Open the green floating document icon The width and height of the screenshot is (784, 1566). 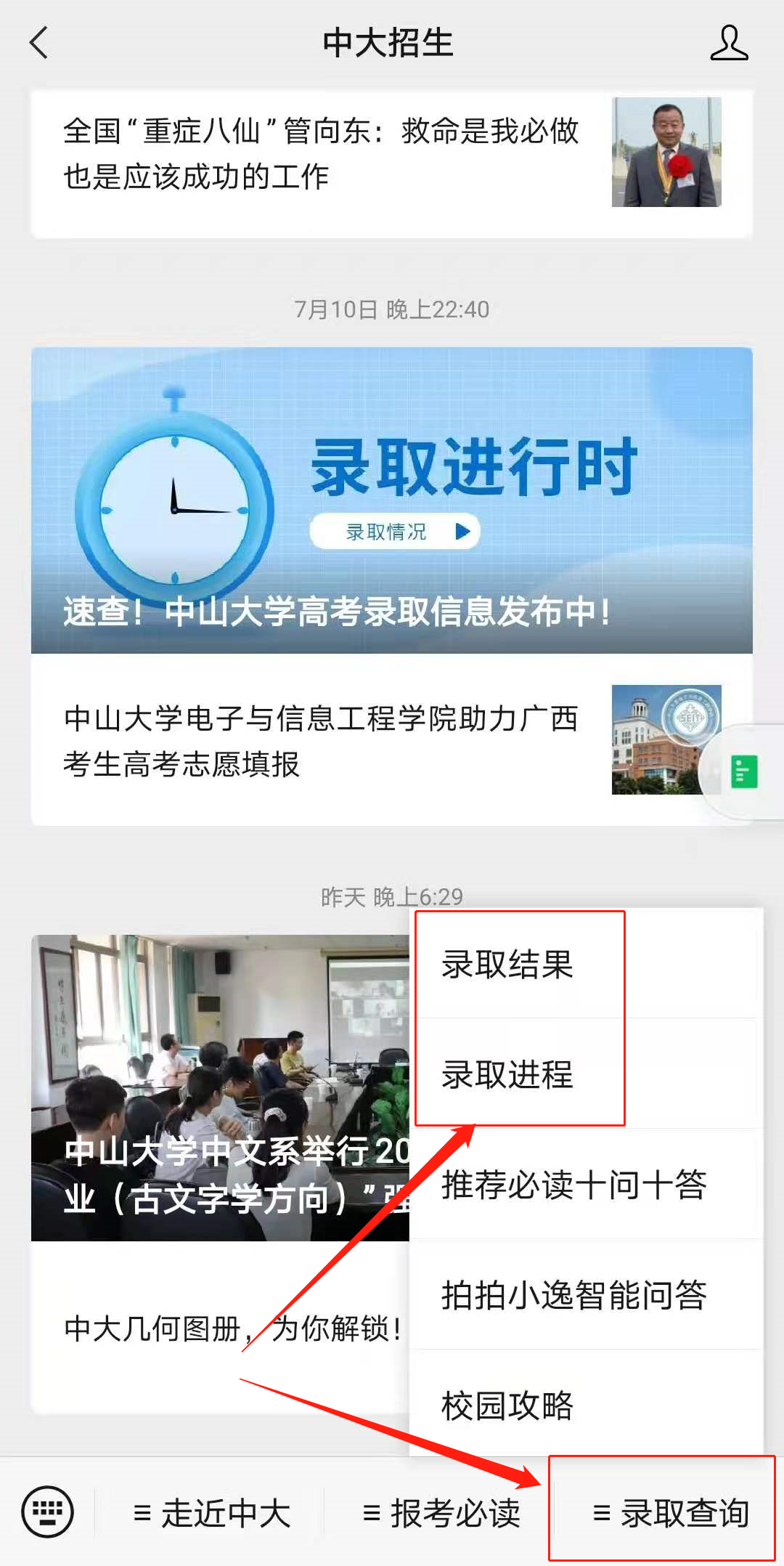743,771
